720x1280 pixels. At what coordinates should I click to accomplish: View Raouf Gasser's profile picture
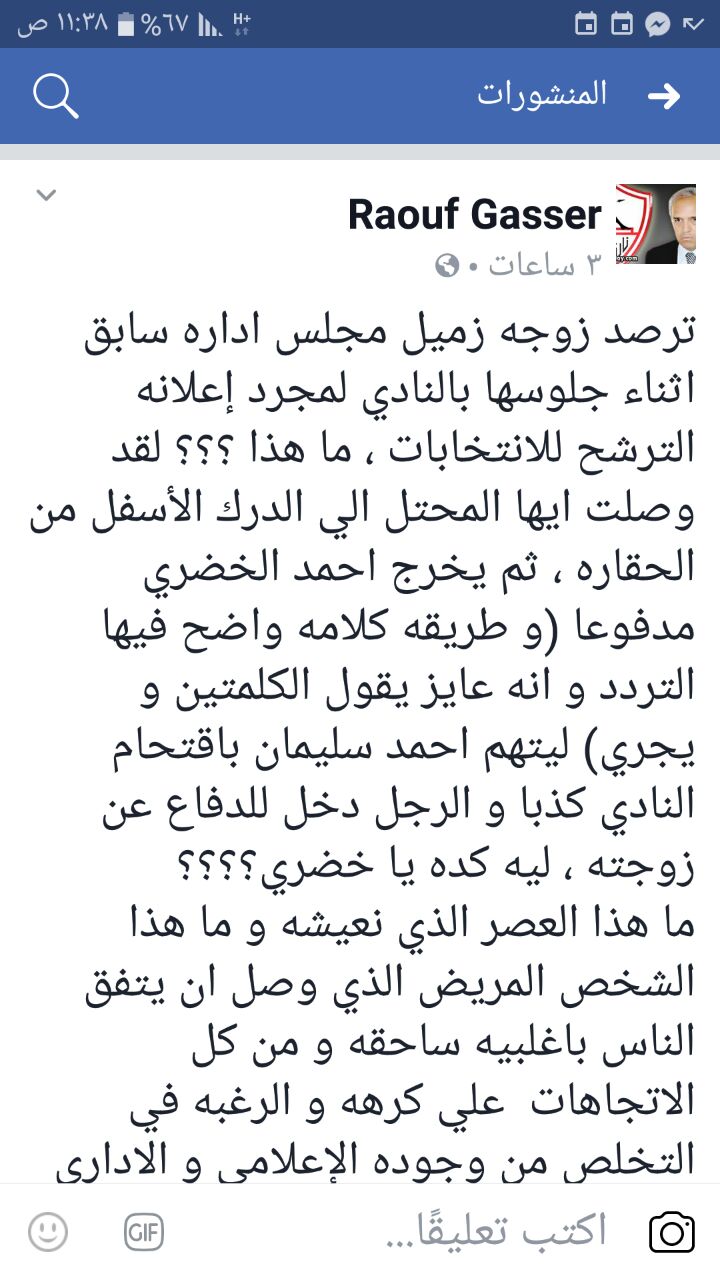(655, 224)
